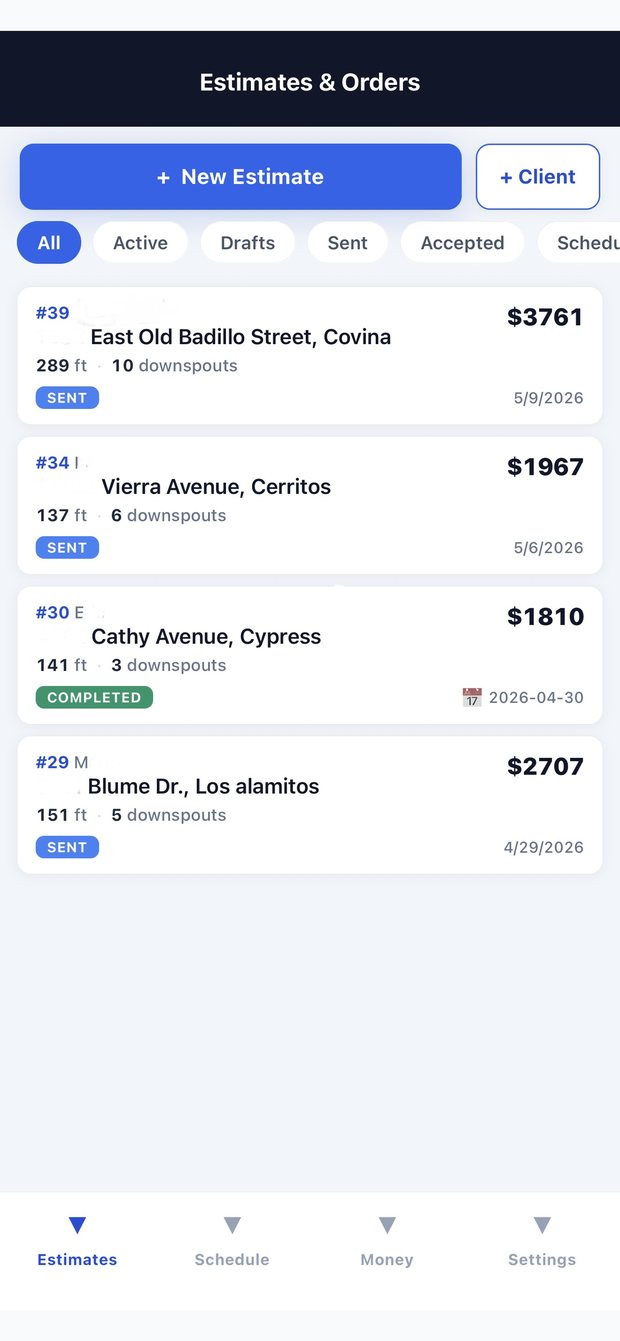The image size is (620, 1341).
Task: Filter estimates by Sent
Action: click(x=348, y=243)
